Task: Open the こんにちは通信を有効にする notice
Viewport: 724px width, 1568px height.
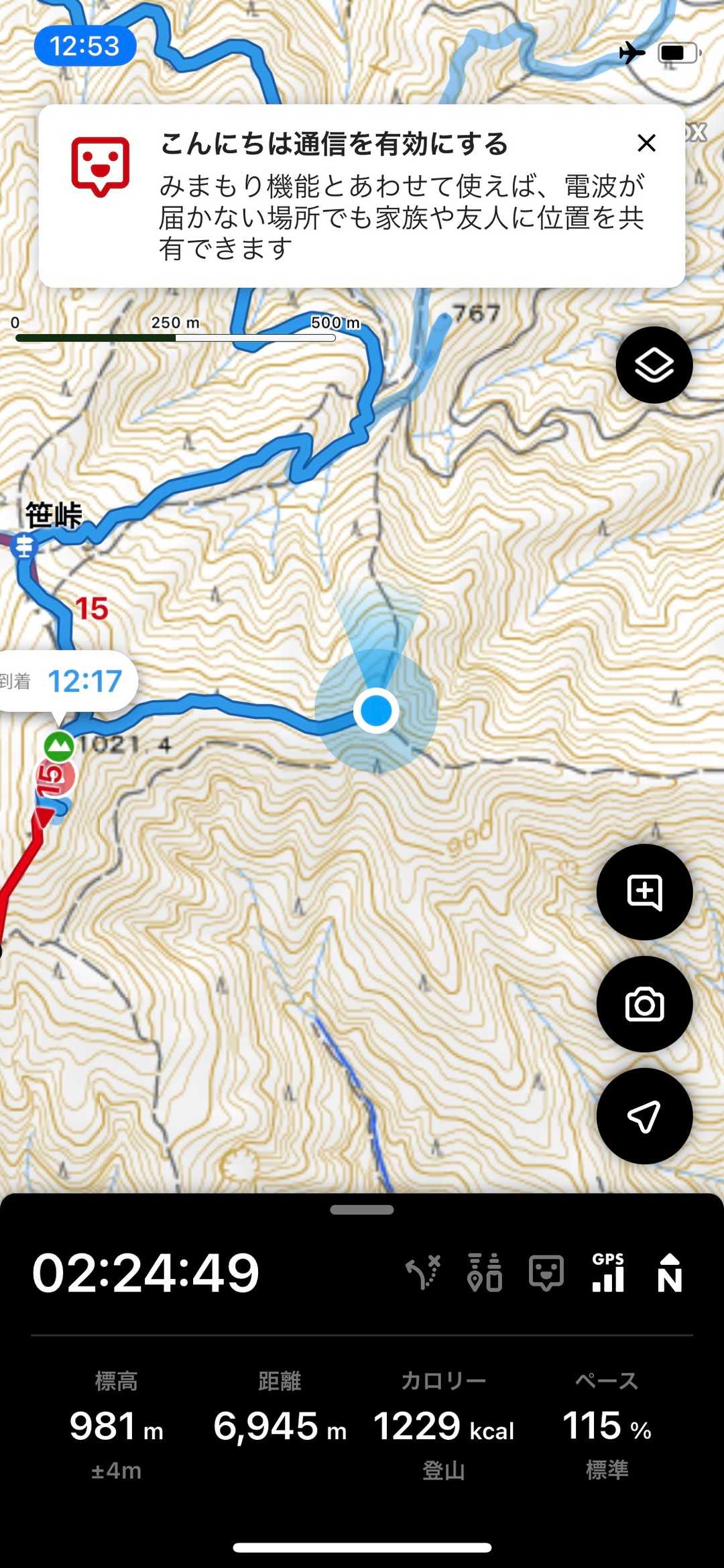Action: pos(362,196)
